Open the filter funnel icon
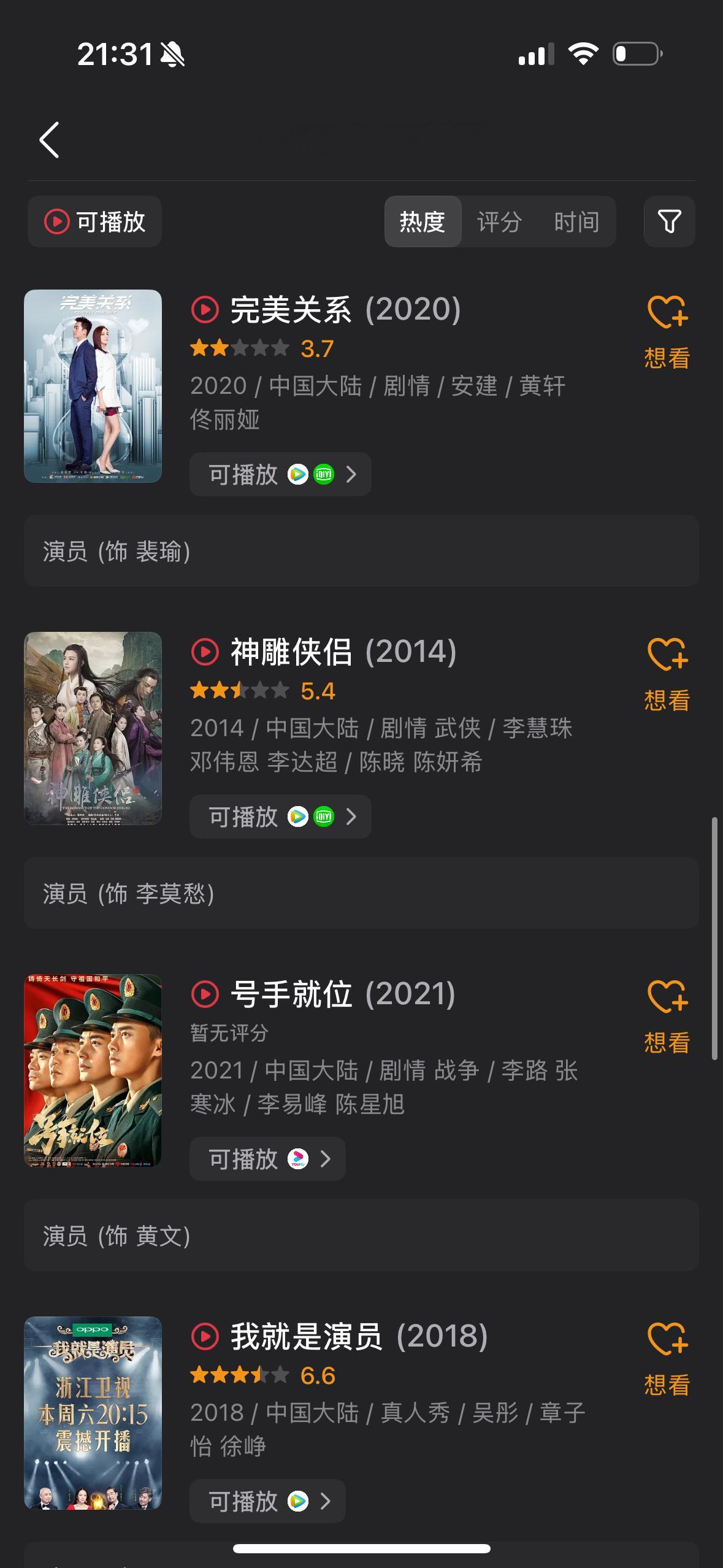This screenshot has height=1568, width=723. (668, 221)
